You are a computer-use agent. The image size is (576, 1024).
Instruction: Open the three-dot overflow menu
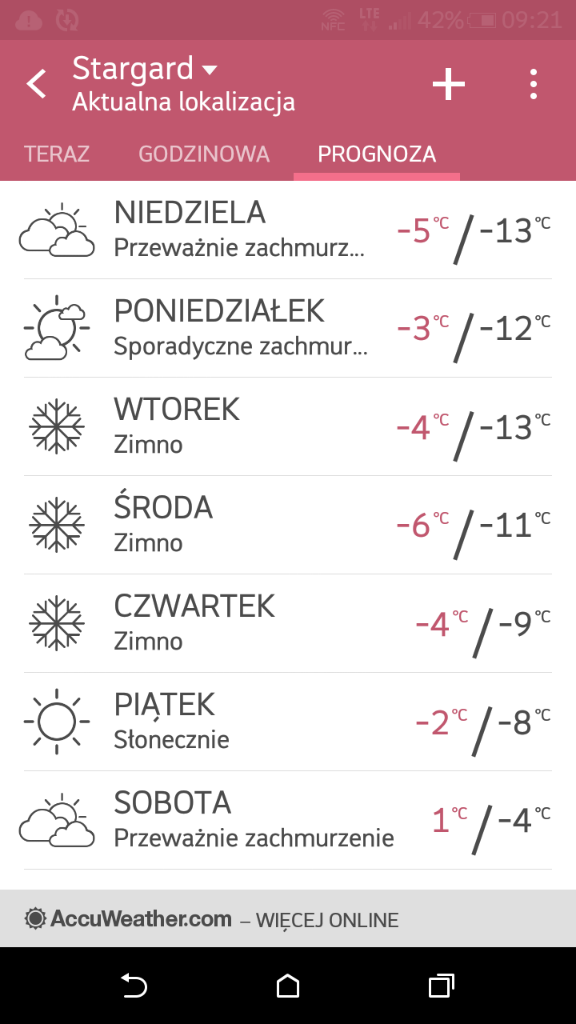[534, 84]
